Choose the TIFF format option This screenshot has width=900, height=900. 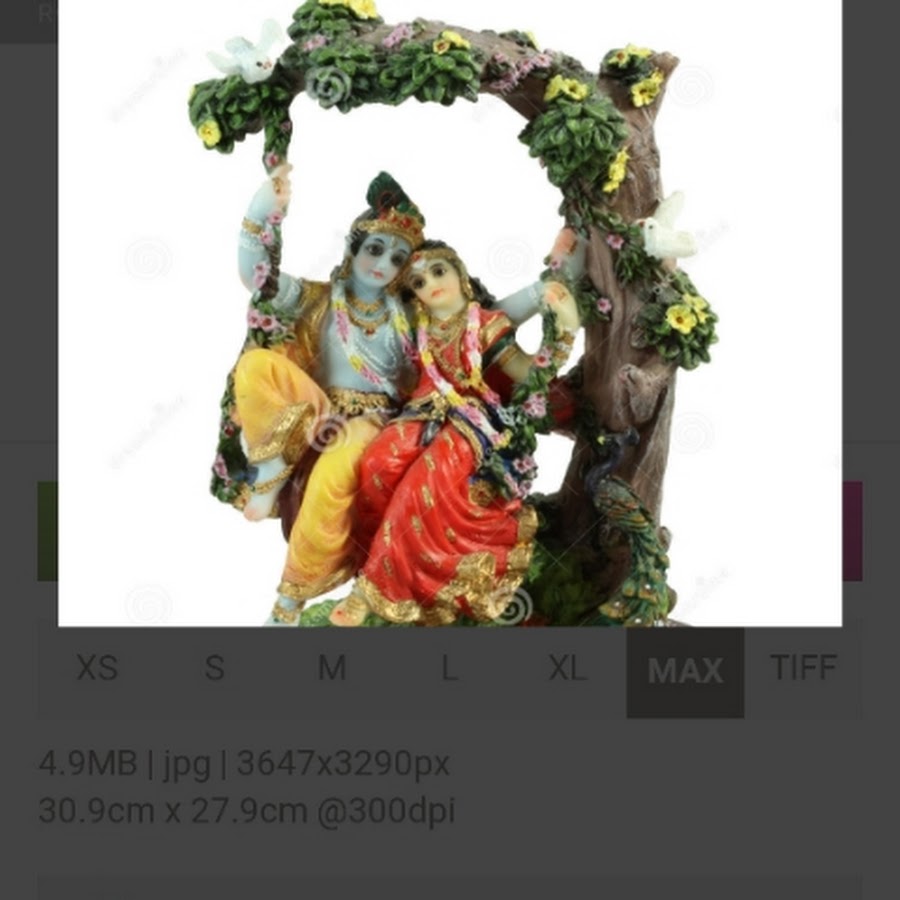coord(803,669)
